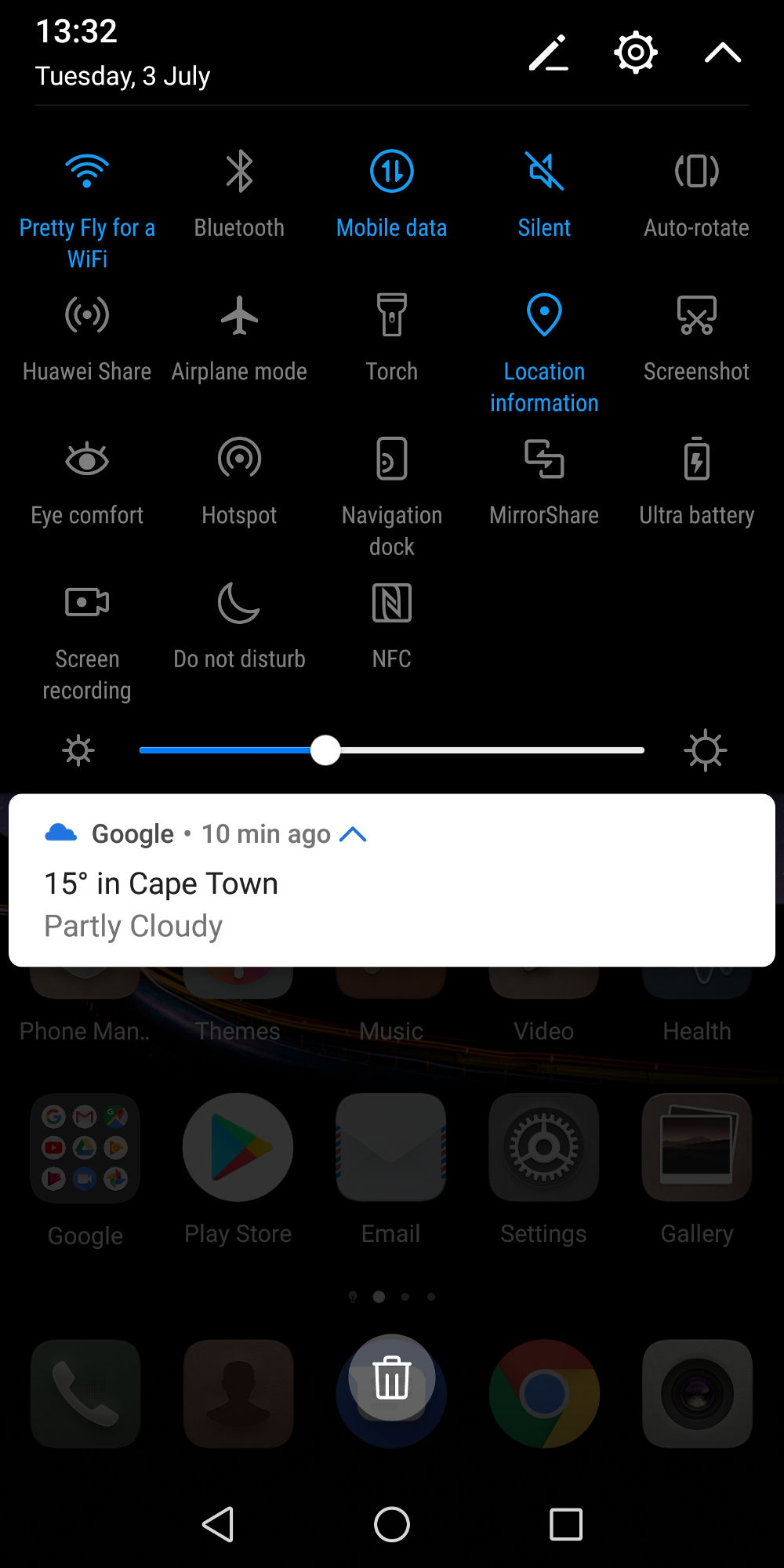The image size is (784, 1568).
Task: Disable Location information
Action: 544,315
